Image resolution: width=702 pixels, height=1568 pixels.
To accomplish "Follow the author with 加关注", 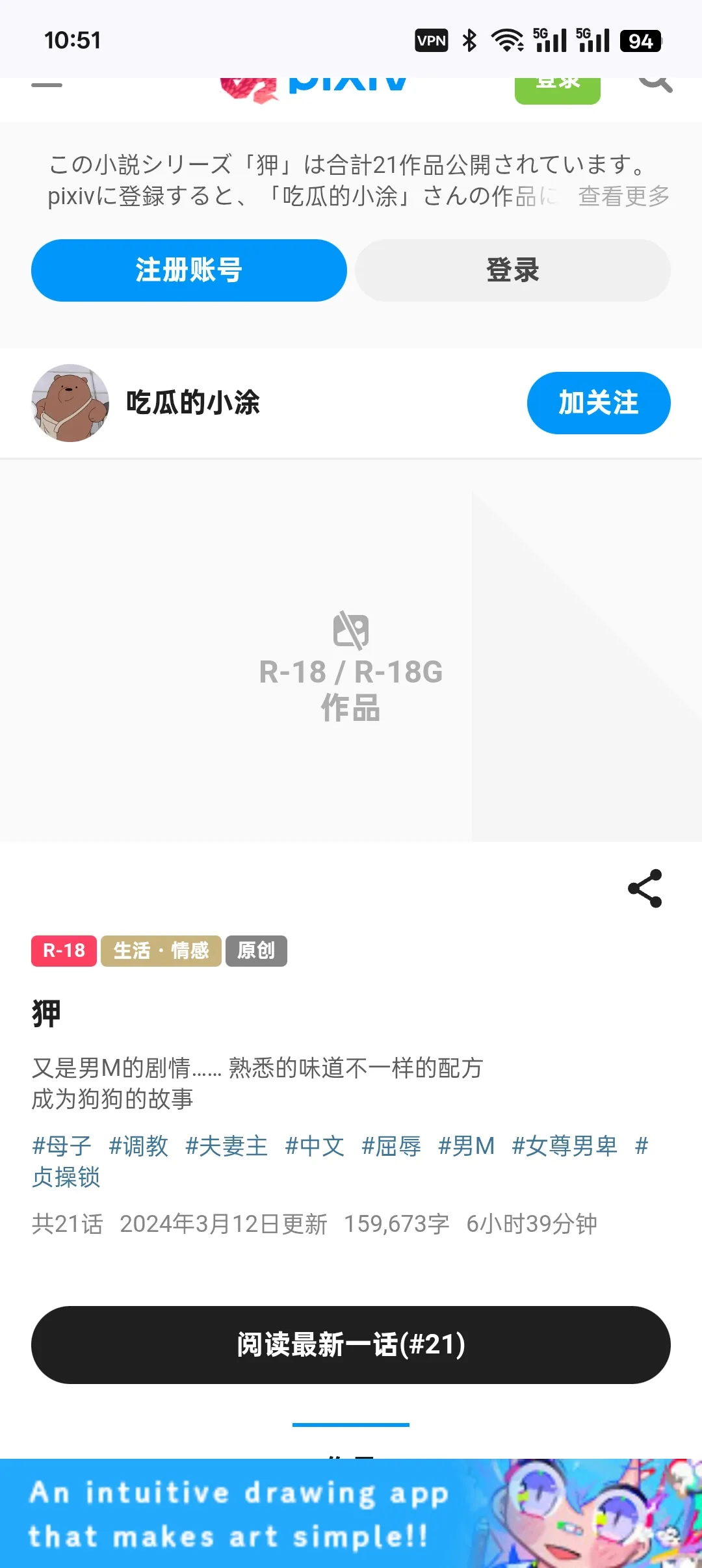I will tap(598, 403).
